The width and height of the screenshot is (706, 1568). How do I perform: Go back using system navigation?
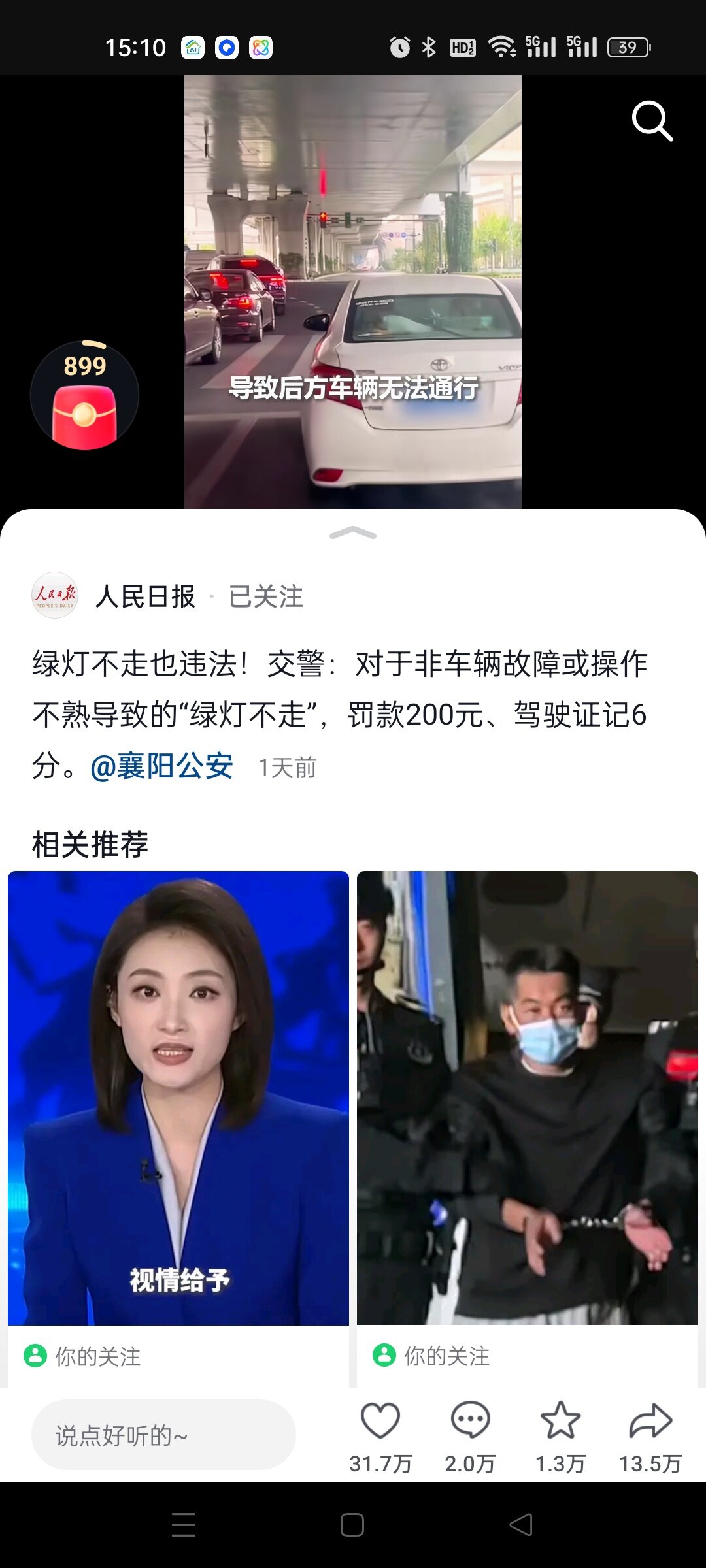pyautogui.click(x=521, y=1525)
